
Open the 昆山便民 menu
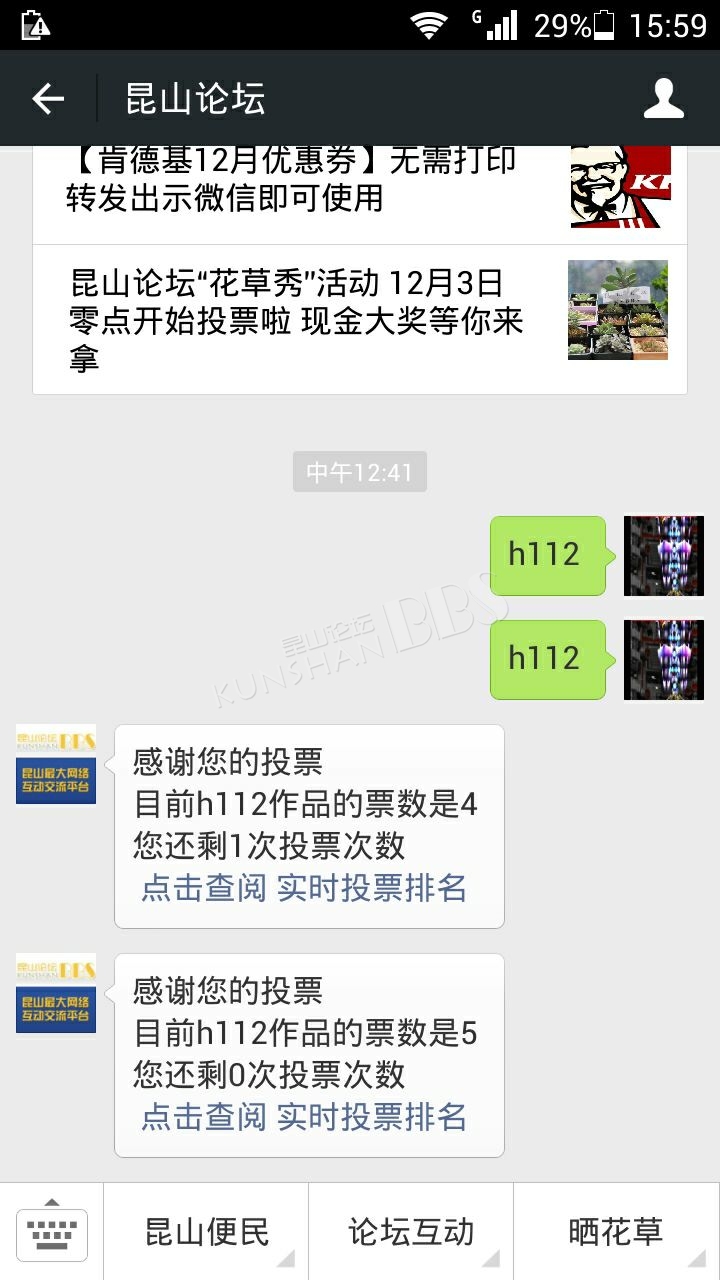(206, 1232)
